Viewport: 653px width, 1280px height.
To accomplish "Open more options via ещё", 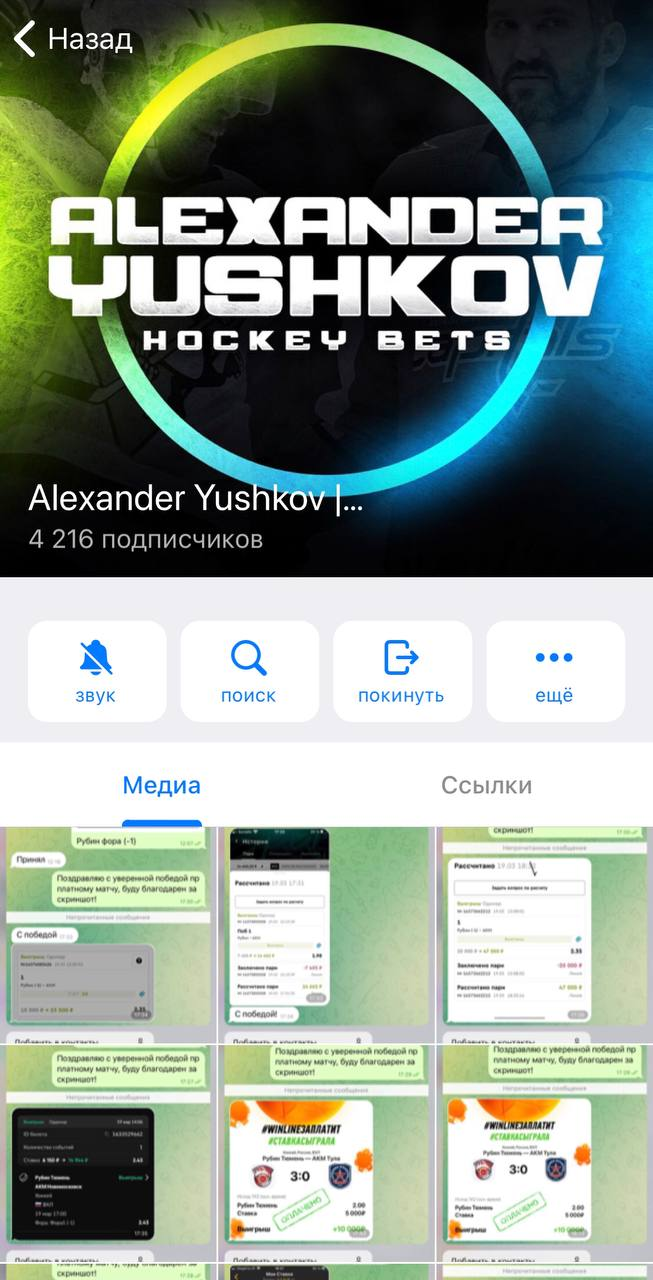I will pos(554,671).
